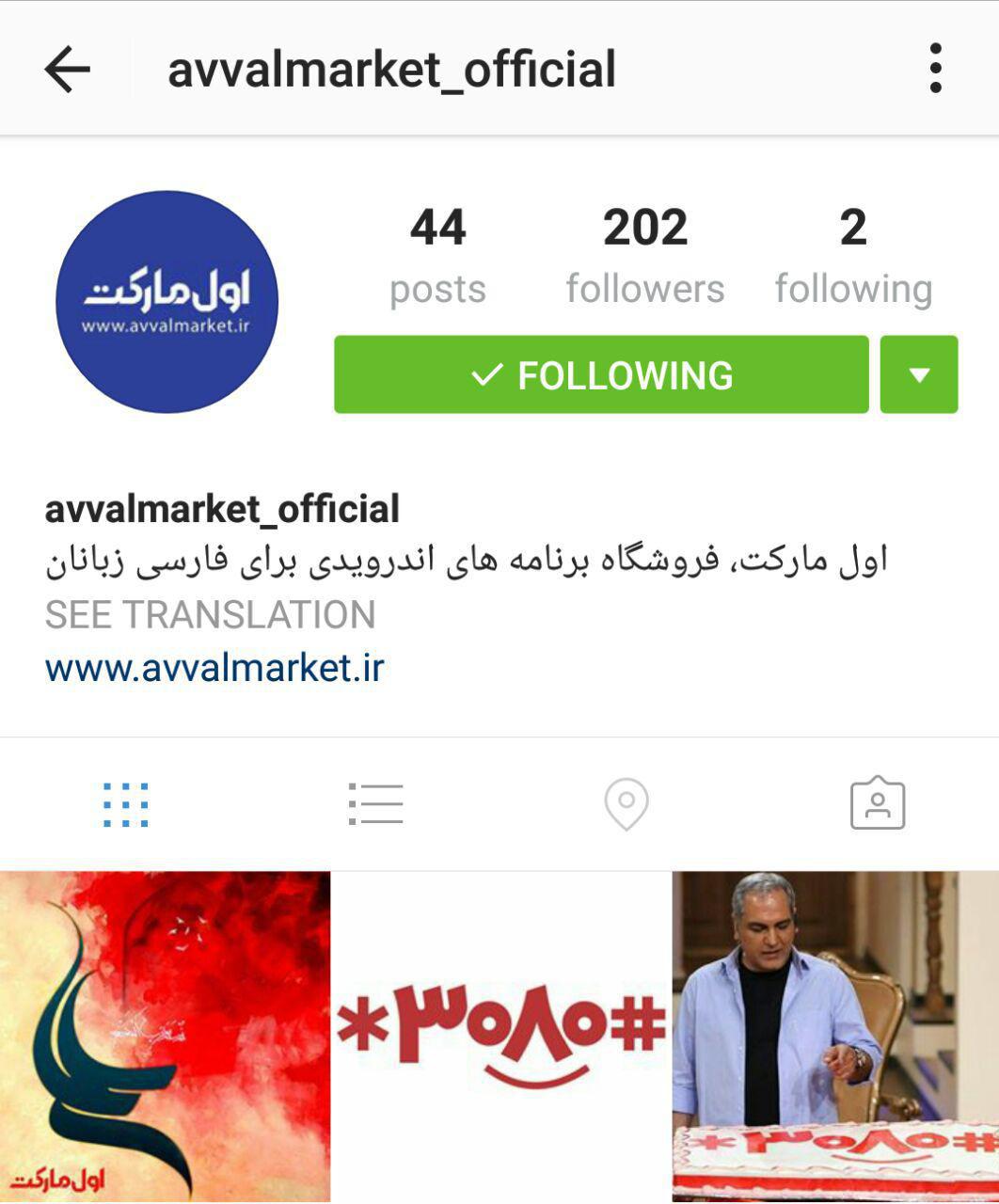Open the www.avvalmarket.ir website link

pos(214,668)
